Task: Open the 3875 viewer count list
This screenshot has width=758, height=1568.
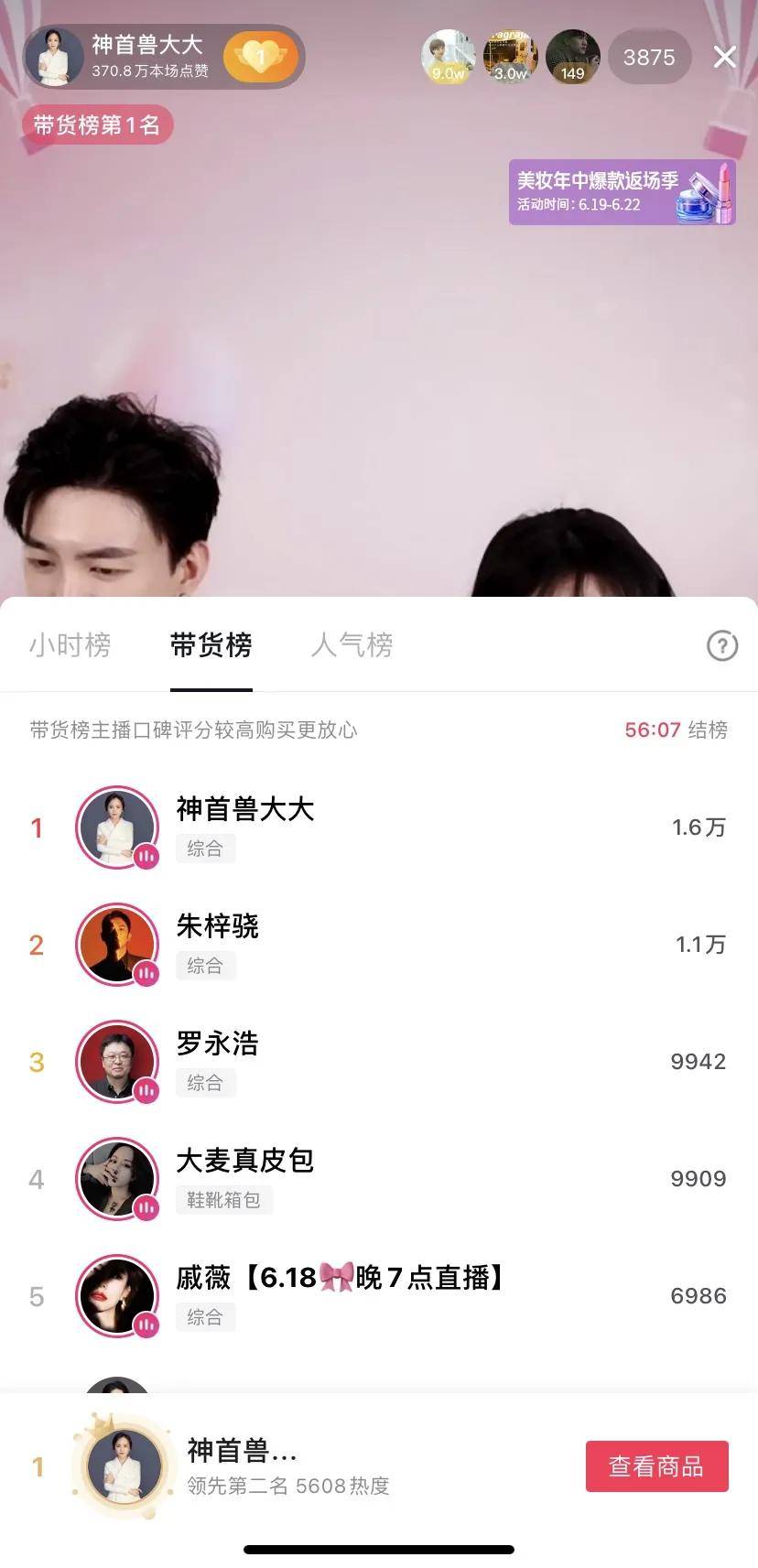Action: click(x=649, y=58)
